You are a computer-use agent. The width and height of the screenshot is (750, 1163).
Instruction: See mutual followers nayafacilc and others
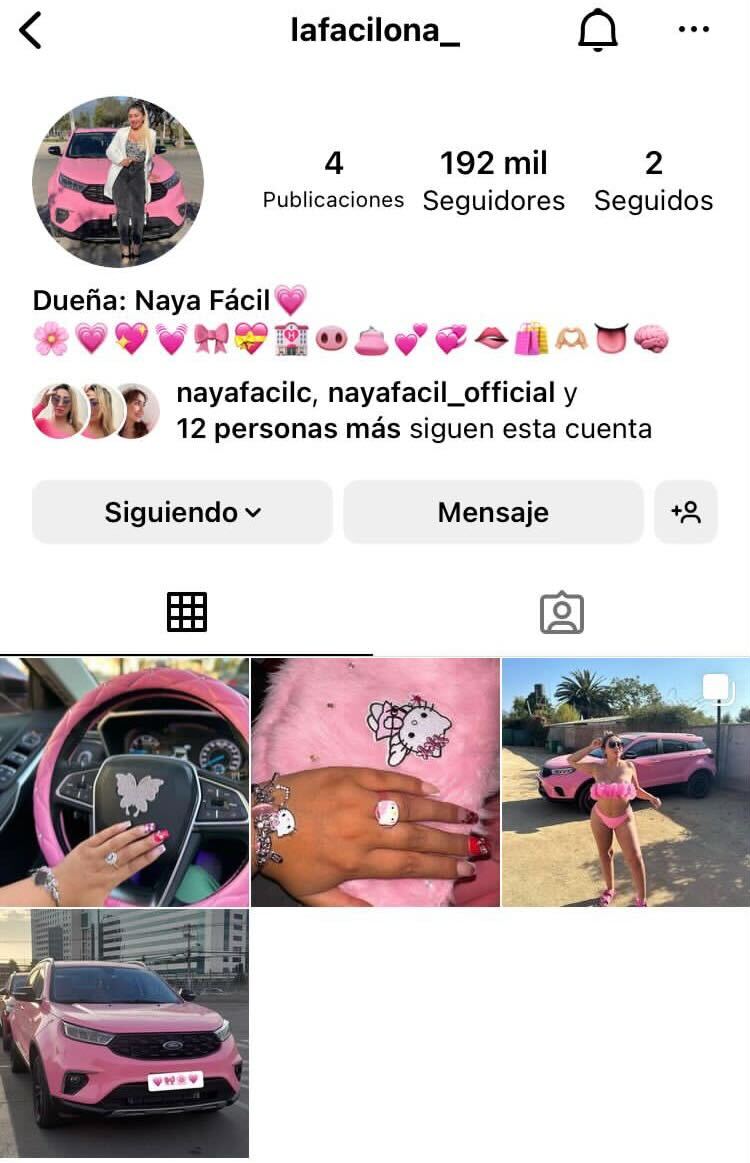[413, 411]
